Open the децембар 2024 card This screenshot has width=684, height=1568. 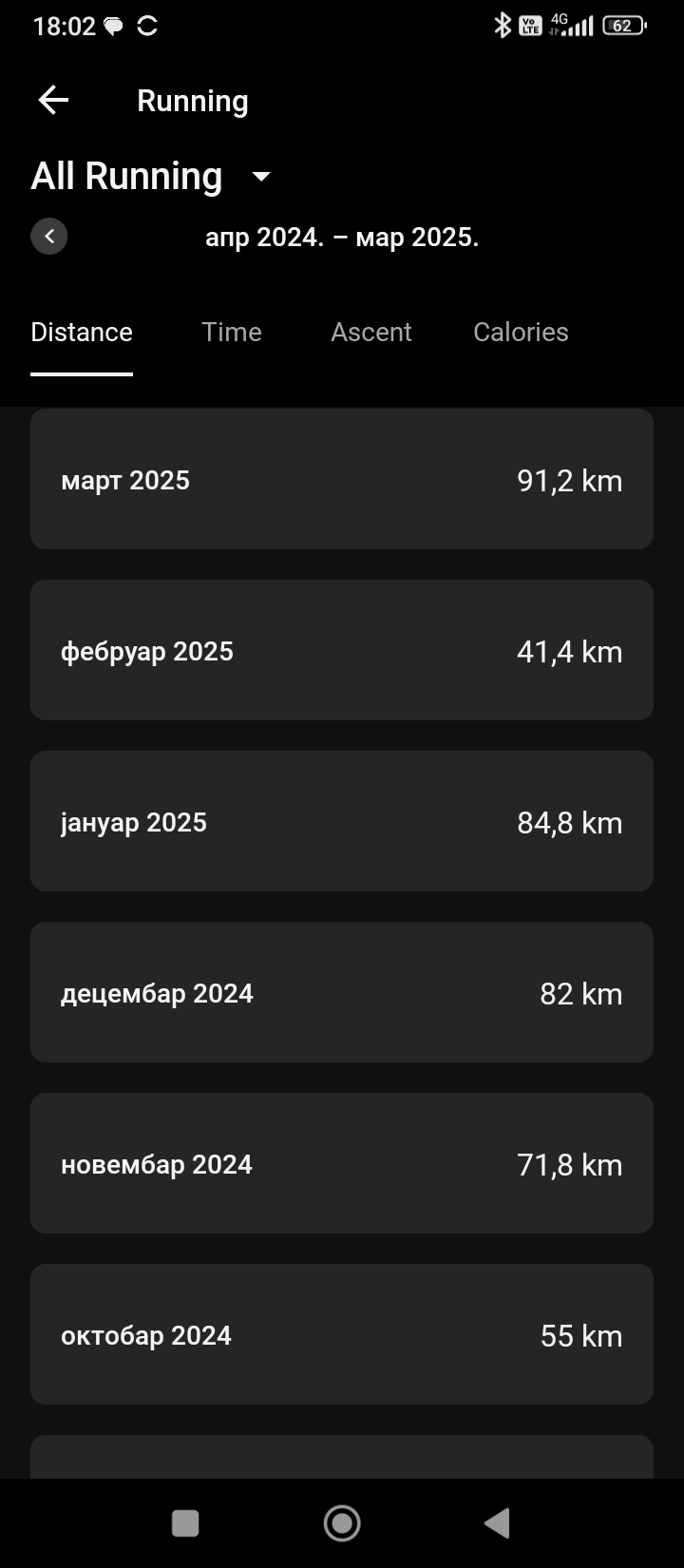pos(342,992)
